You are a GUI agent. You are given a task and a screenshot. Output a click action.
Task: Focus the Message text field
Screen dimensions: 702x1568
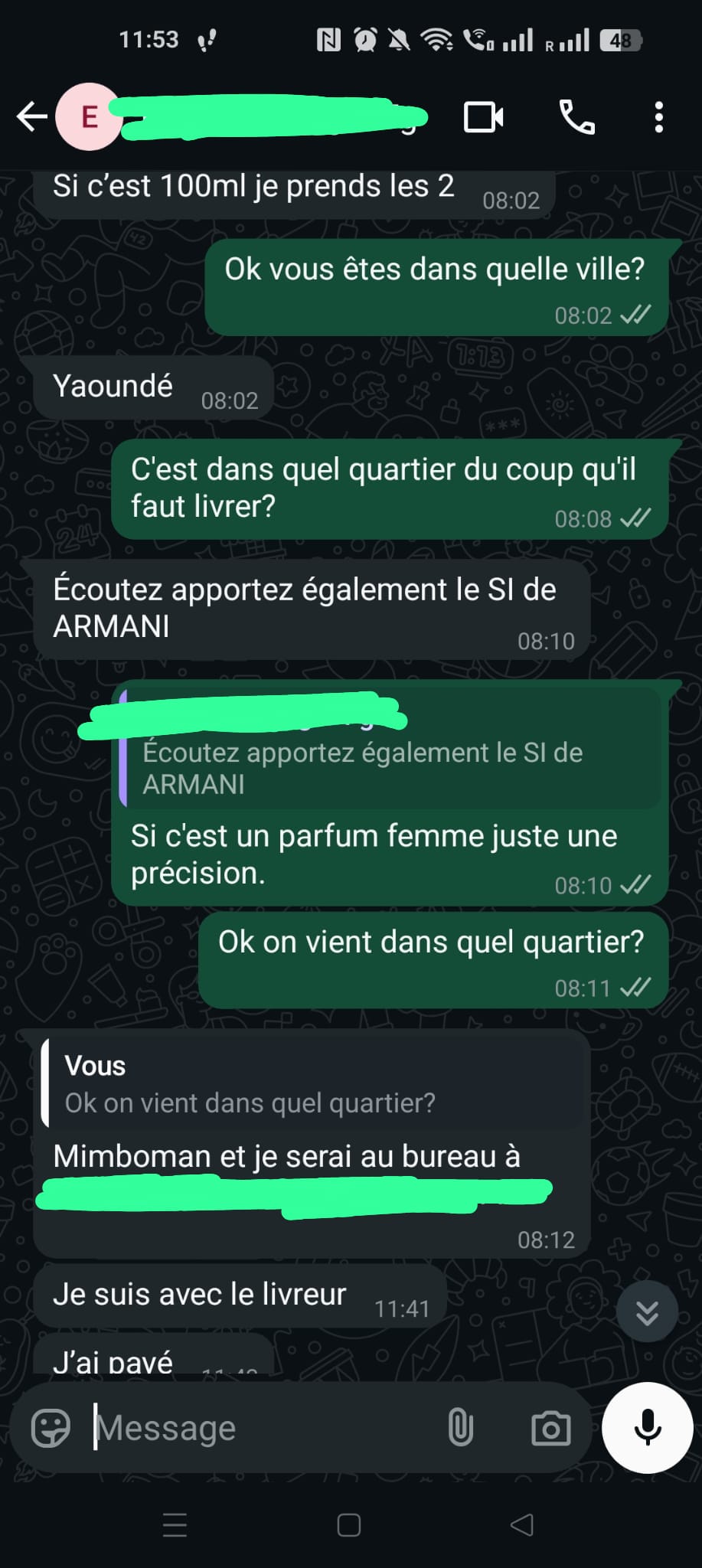[260, 1428]
